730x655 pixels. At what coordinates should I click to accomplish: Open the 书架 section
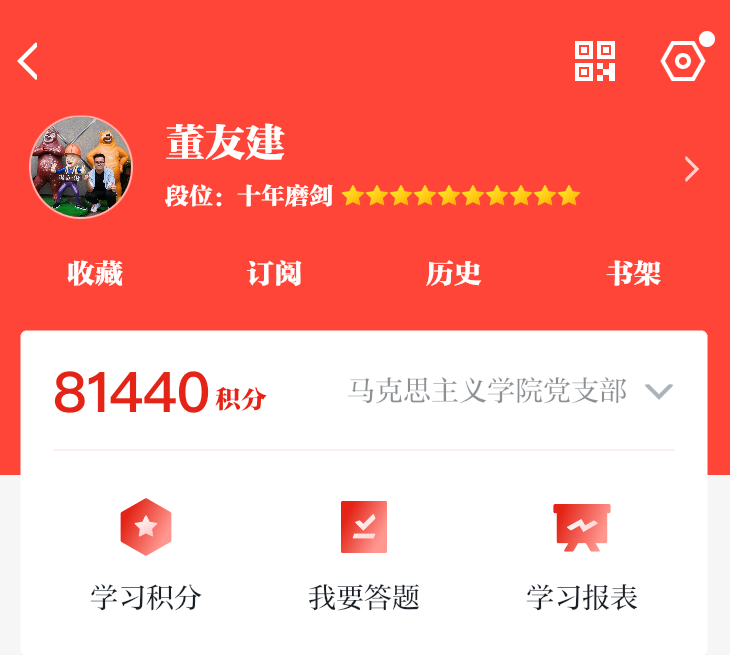[633, 273]
